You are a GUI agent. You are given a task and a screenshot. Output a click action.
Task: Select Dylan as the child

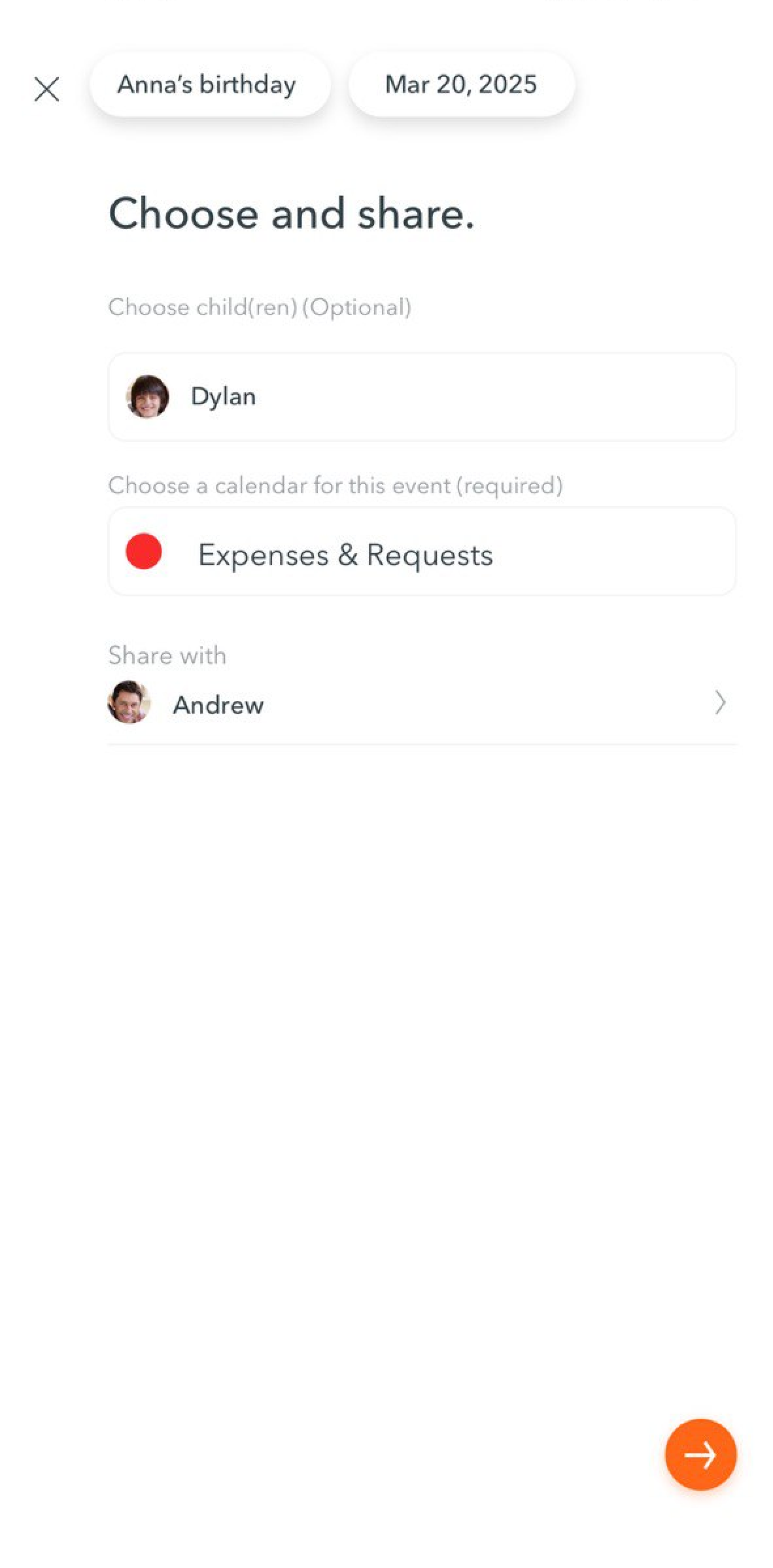tap(422, 397)
